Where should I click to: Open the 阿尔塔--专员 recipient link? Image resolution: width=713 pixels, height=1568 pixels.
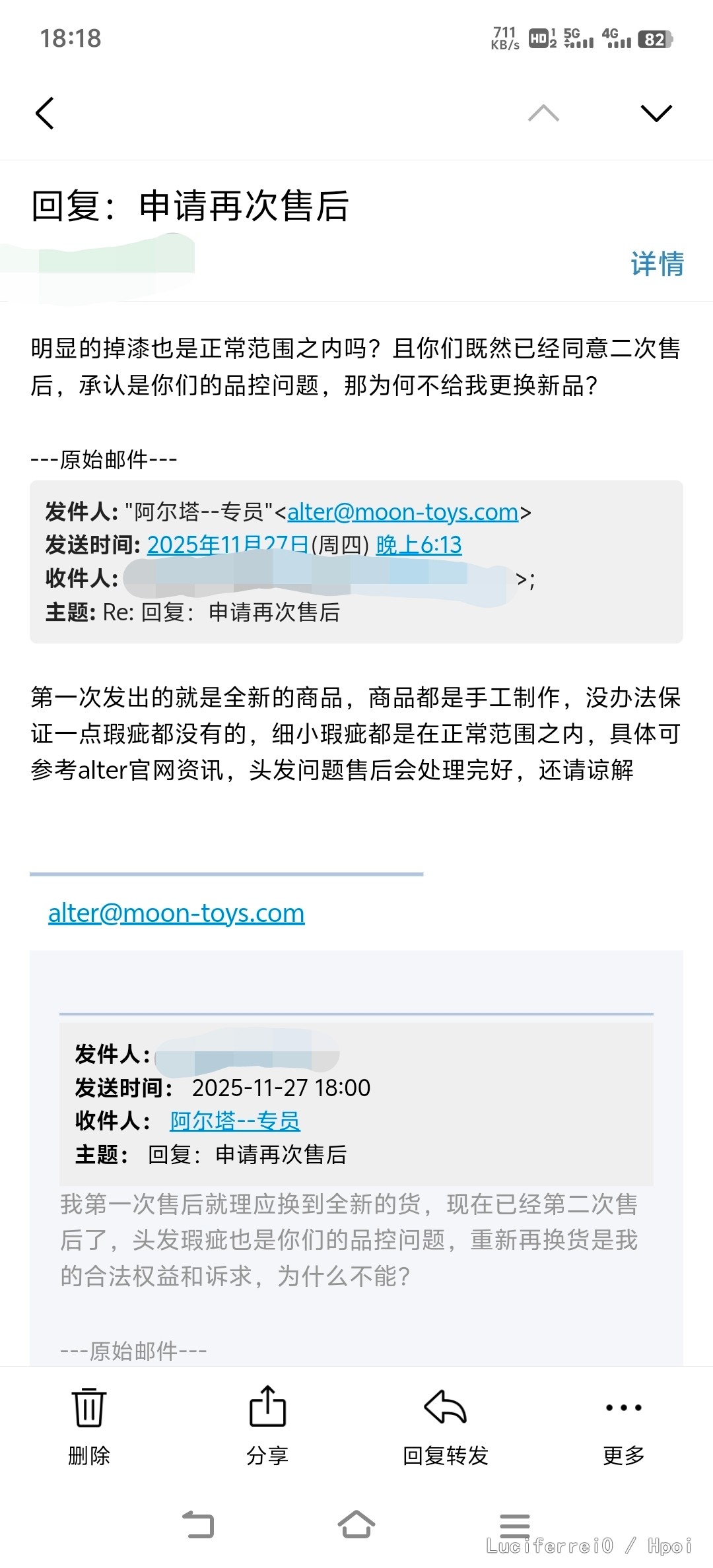[235, 1121]
